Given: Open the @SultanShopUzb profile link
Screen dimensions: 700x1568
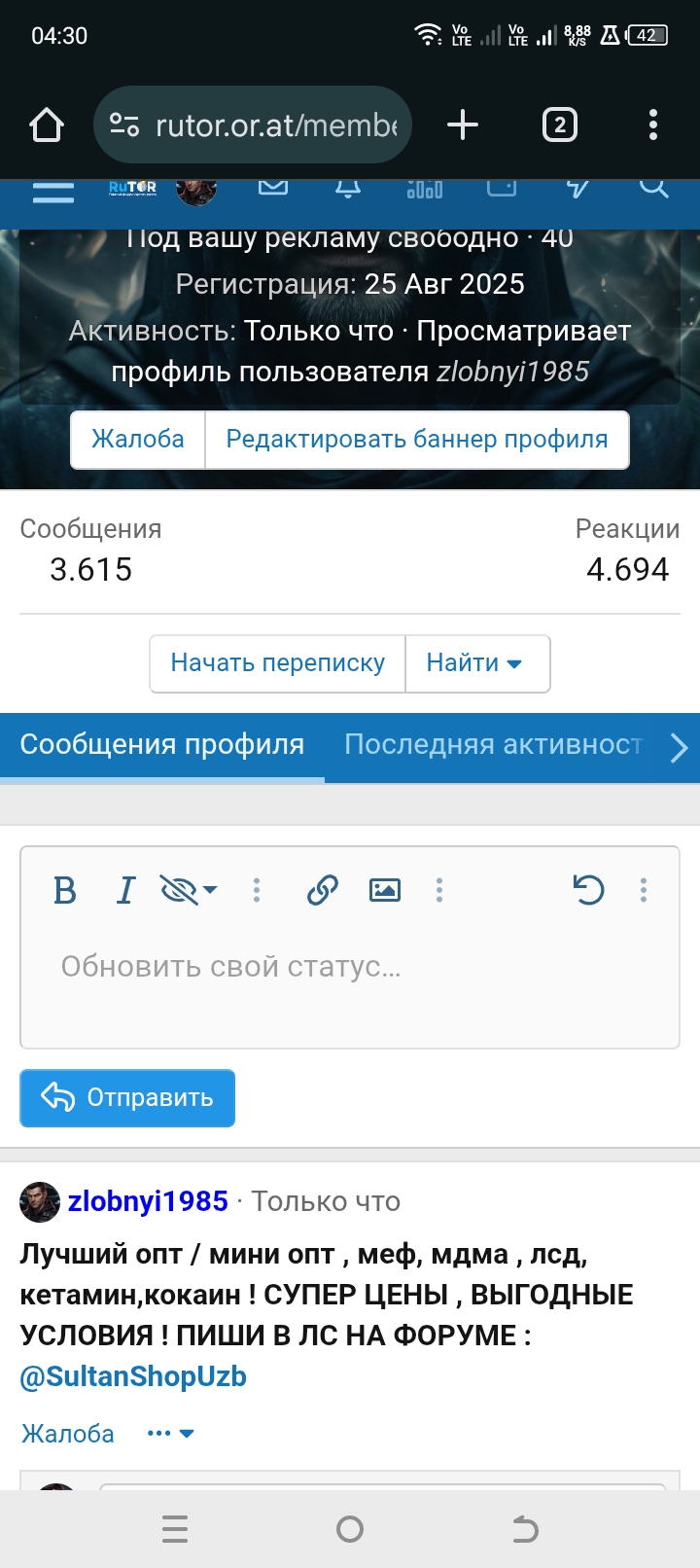Looking at the screenshot, I should (x=133, y=1375).
